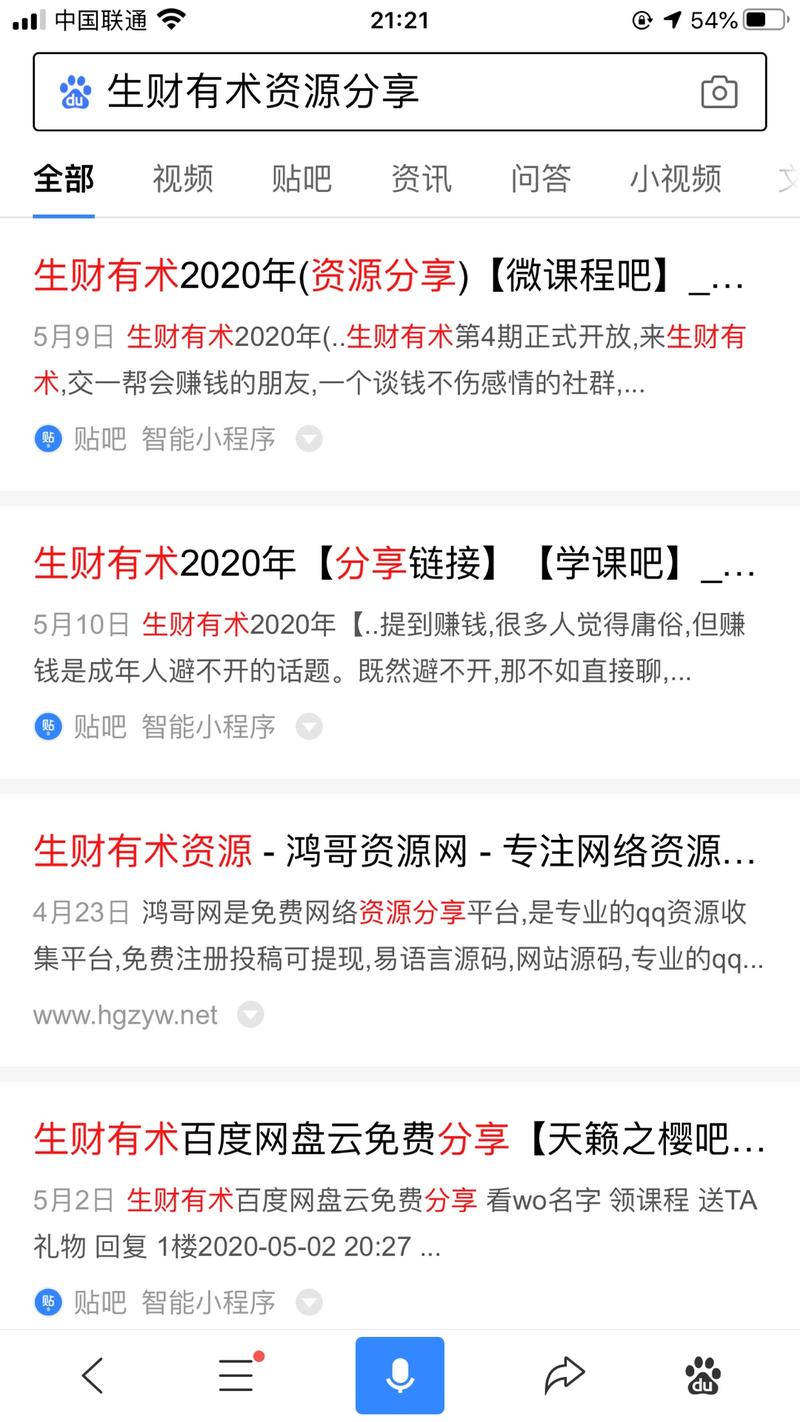Tap the share icon at the bottom
The width and height of the screenshot is (800, 1422).
[566, 1374]
